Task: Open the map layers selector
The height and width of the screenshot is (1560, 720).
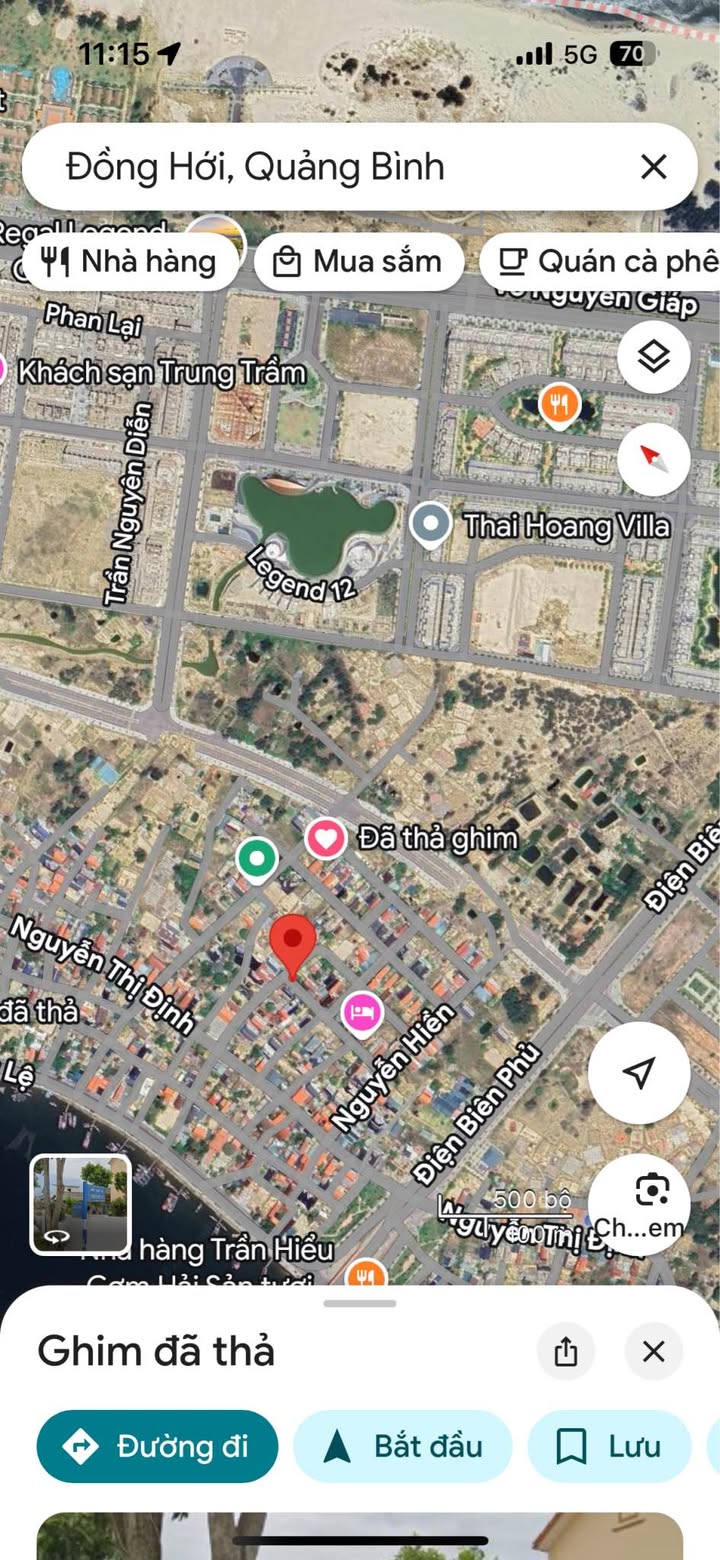Action: tap(653, 357)
